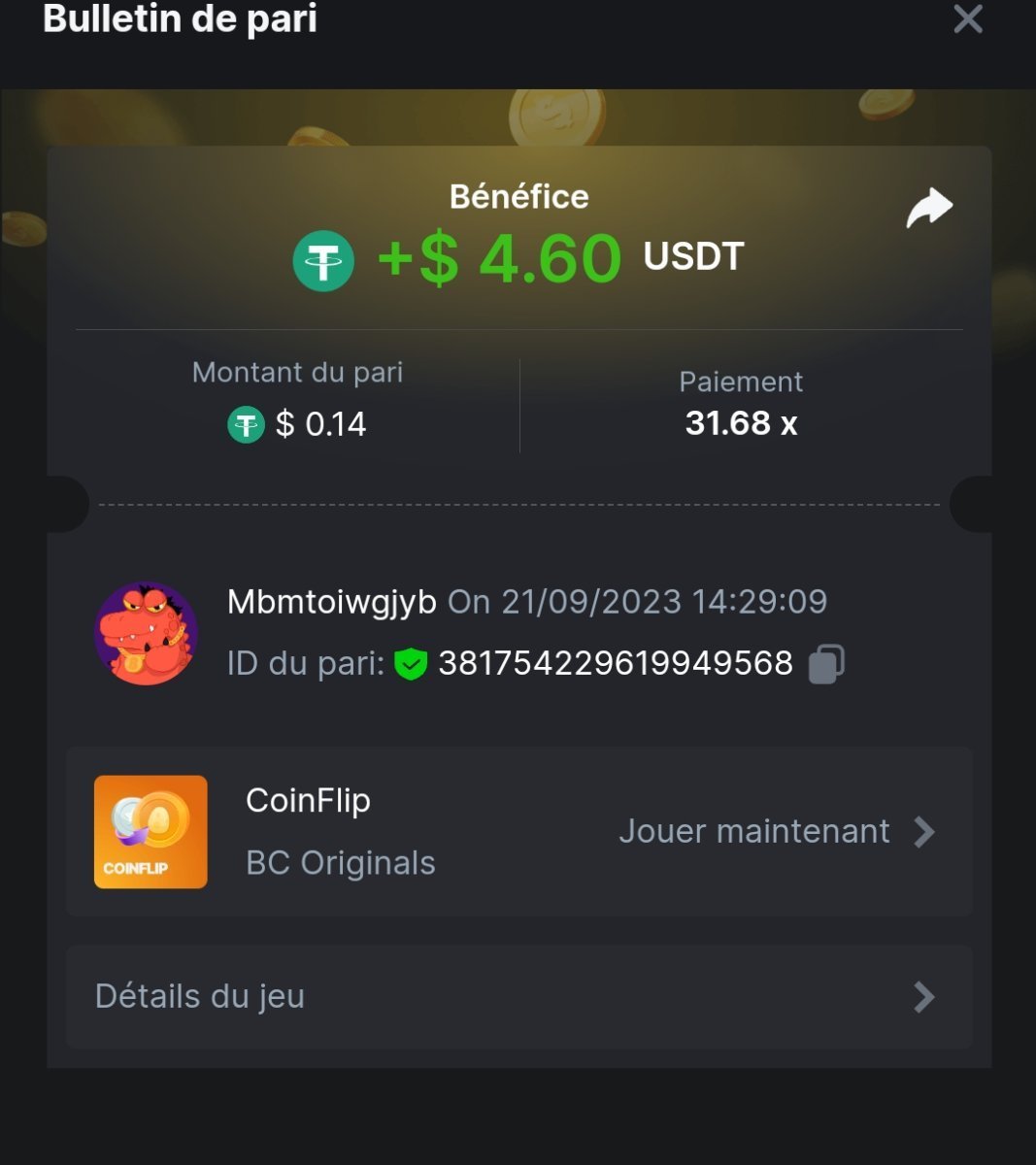Share this bet slip
This screenshot has width=1036, height=1165.
point(929,208)
